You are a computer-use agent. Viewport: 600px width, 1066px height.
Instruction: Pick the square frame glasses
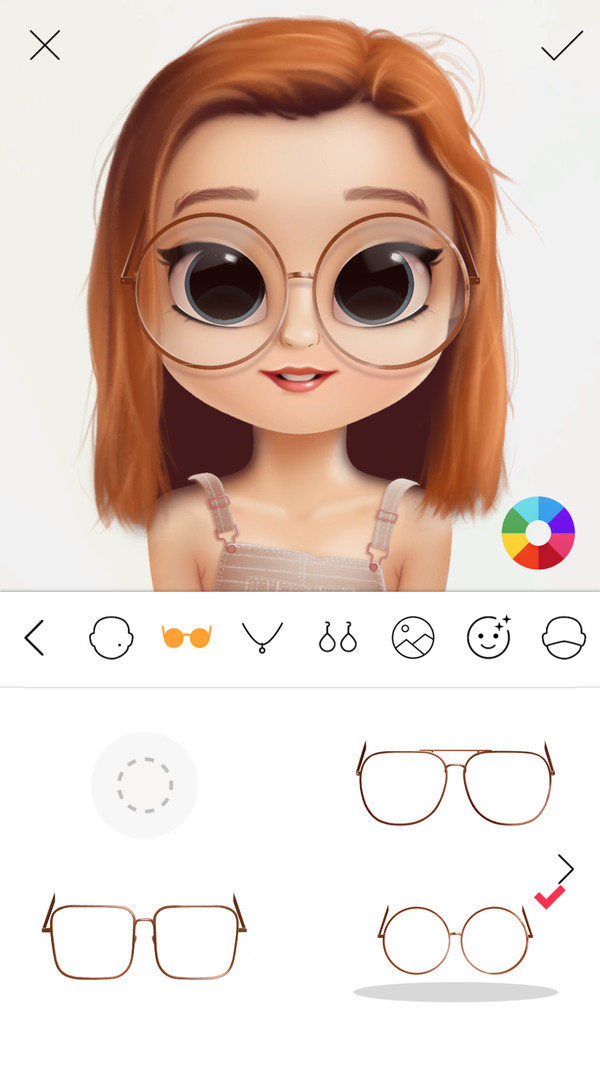coord(145,939)
